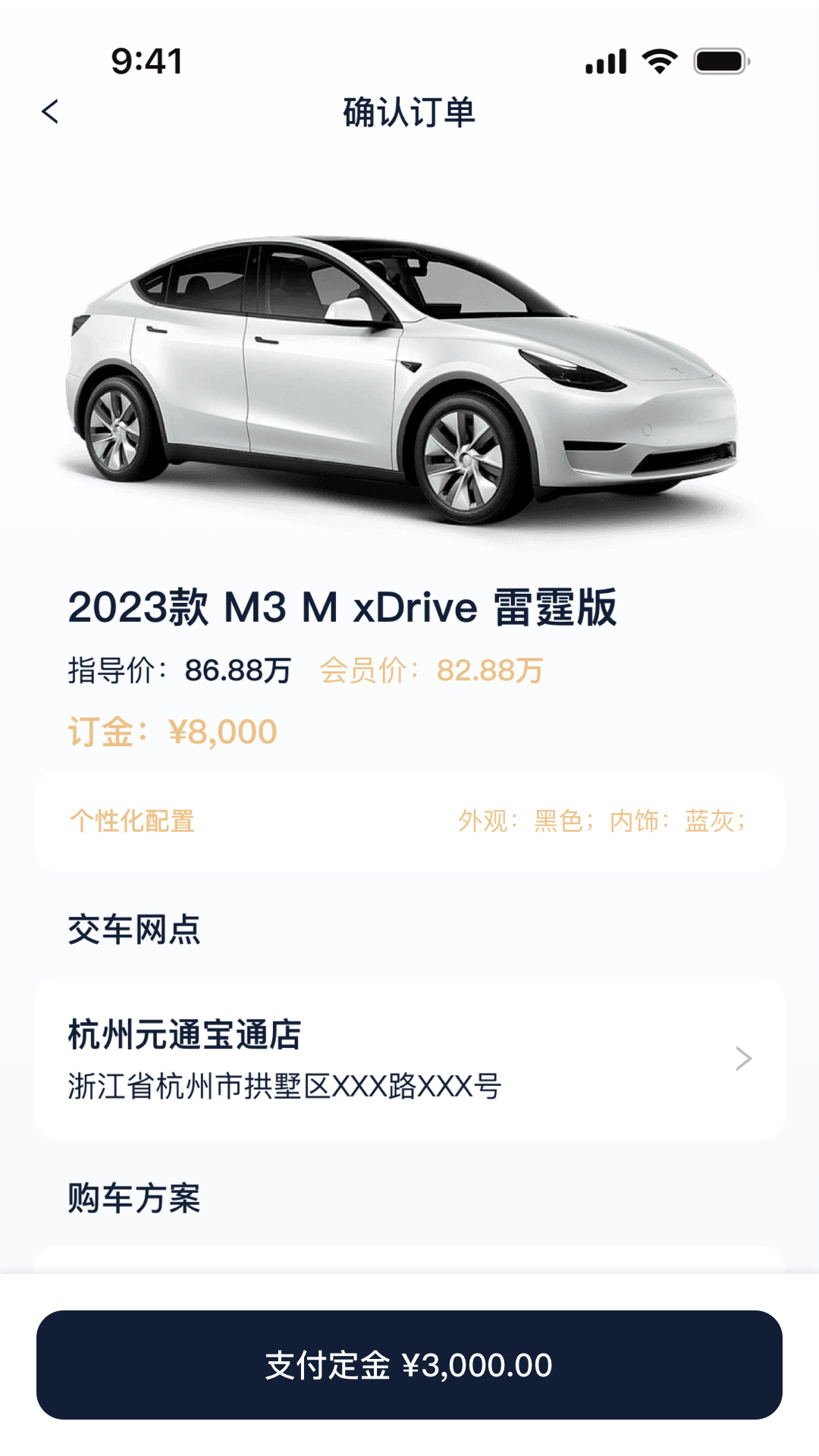The width and height of the screenshot is (819, 1456).
Task: Open the 杭州元通宝通店 delivery store row
Action: [x=409, y=1059]
